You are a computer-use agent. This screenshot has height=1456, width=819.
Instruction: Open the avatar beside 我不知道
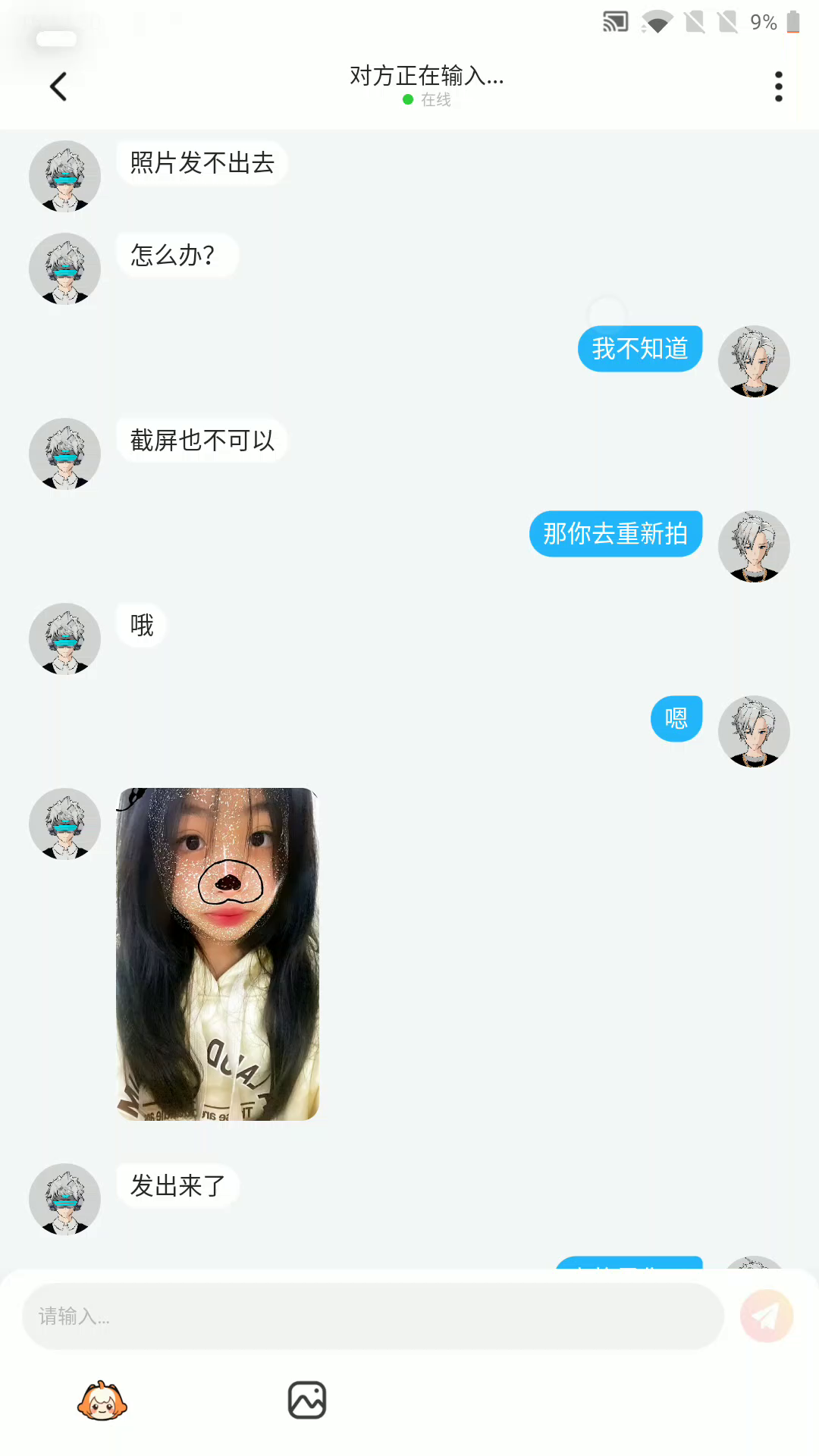tap(754, 361)
